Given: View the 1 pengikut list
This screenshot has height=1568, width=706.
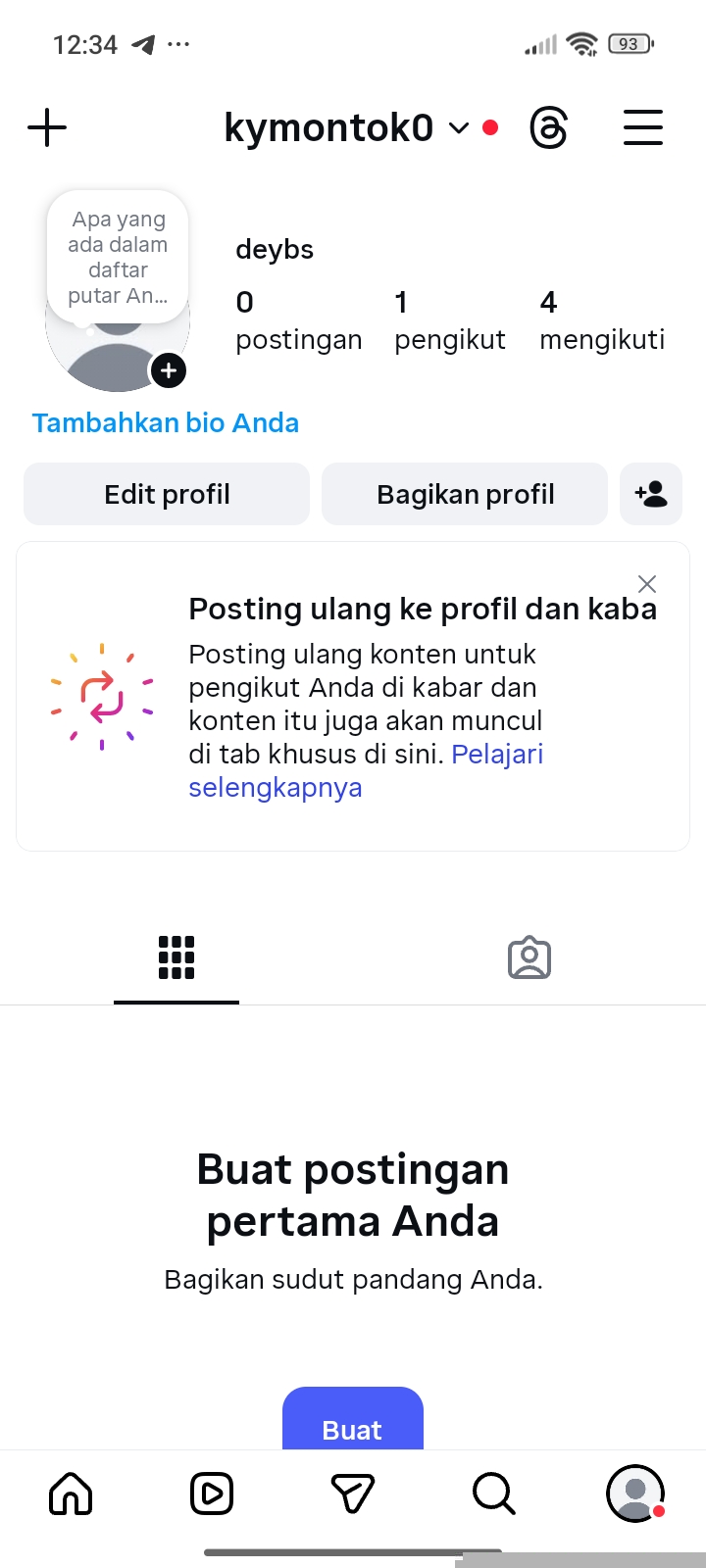Looking at the screenshot, I should coord(449,320).
